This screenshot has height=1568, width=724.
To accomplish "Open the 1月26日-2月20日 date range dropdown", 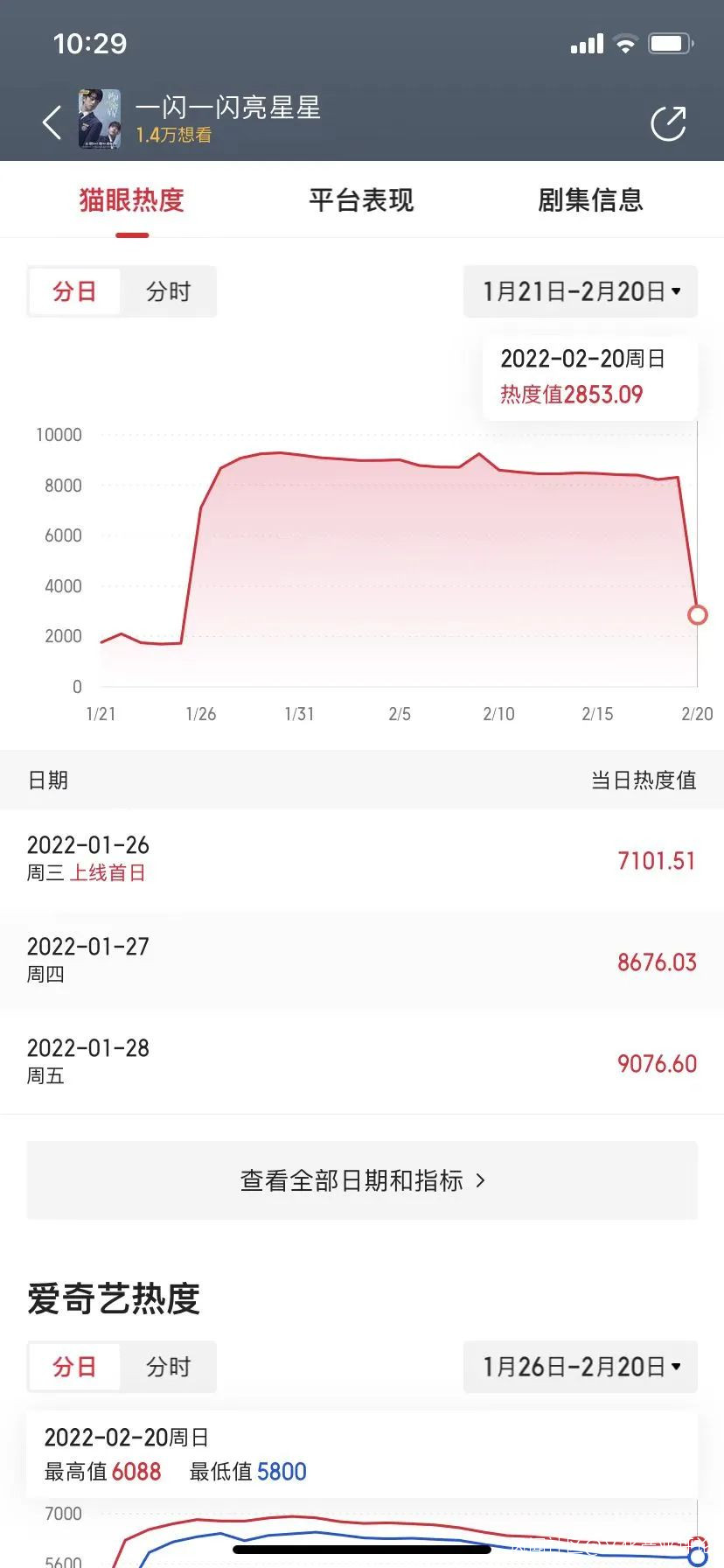I will pos(581,1367).
